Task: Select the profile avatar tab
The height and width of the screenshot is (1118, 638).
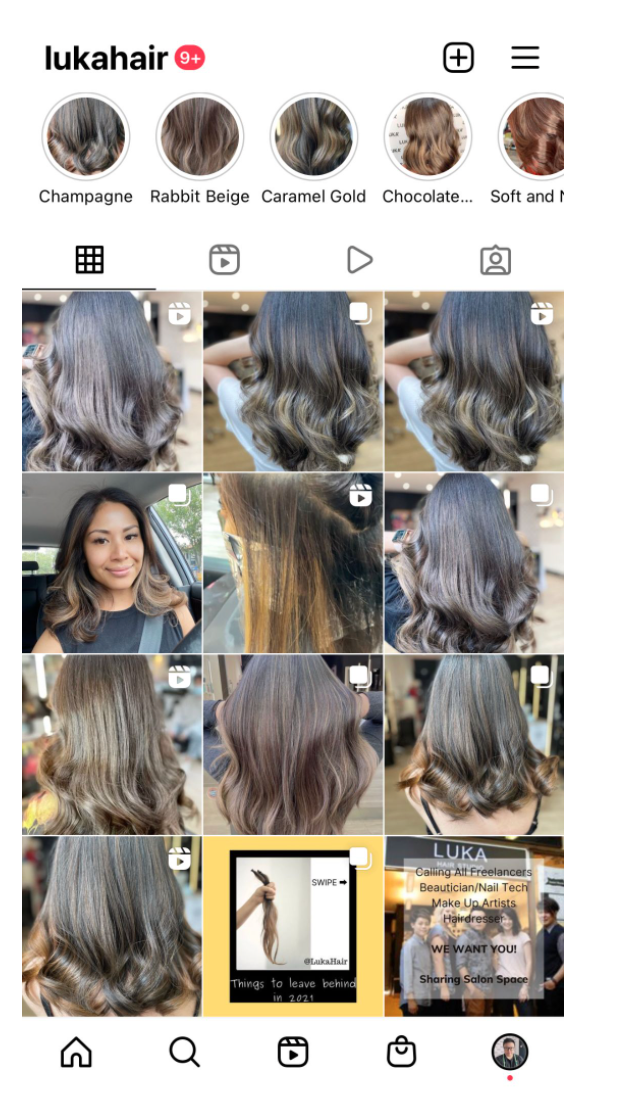Action: pos(510,1052)
